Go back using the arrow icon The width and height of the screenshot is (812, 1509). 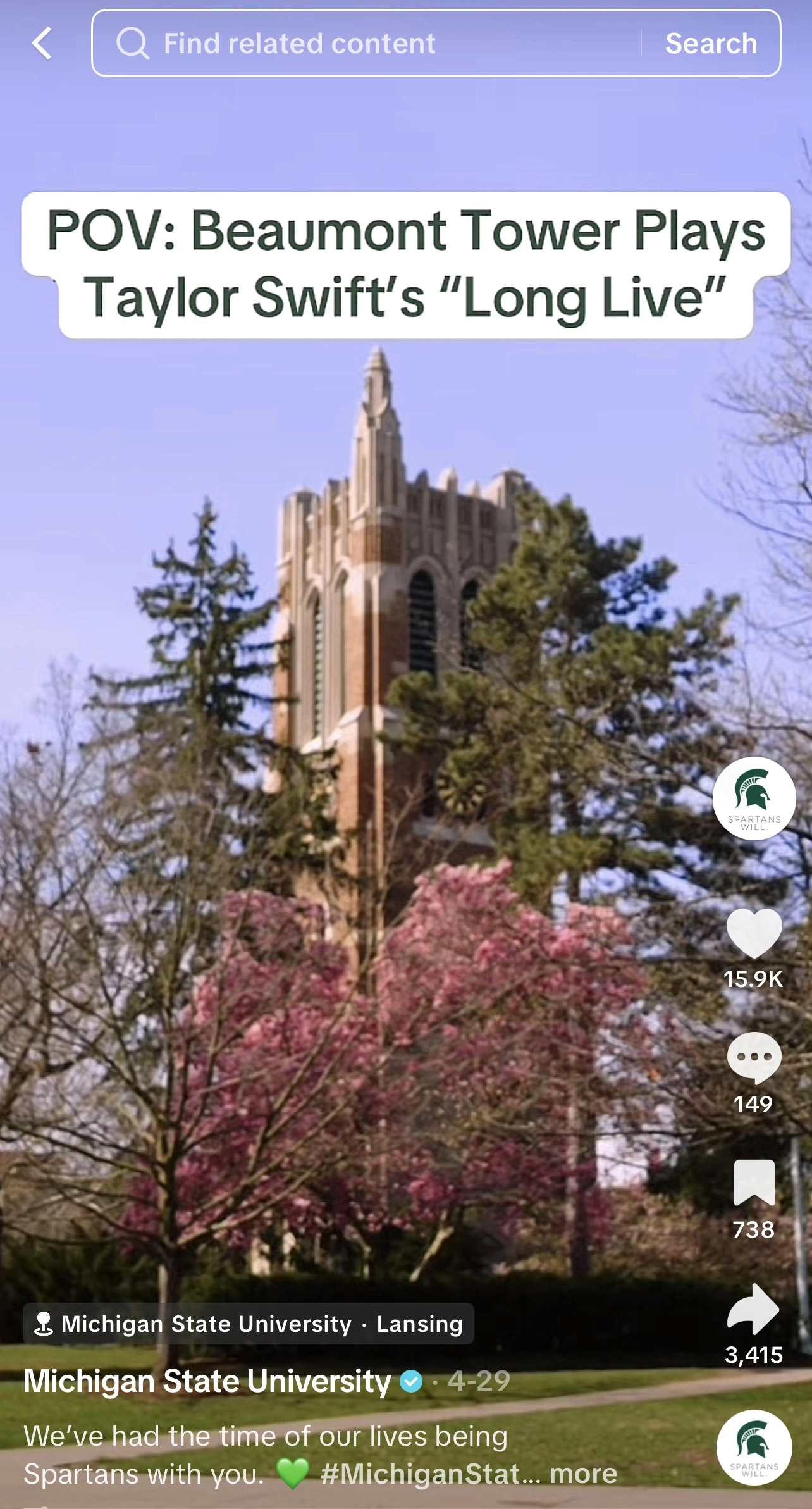point(42,44)
